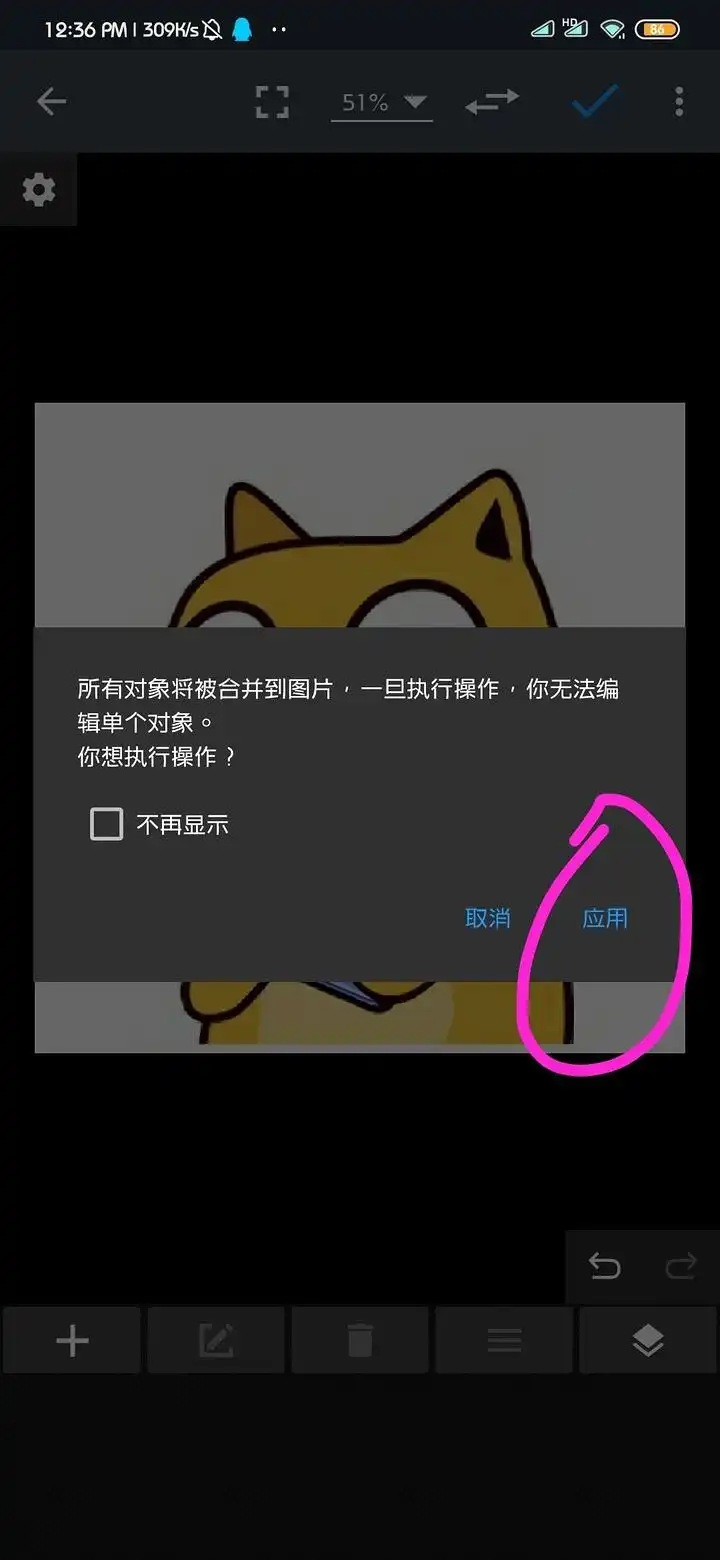Redo the last undone action
Viewport: 720px width, 1560px height.
681,1267
